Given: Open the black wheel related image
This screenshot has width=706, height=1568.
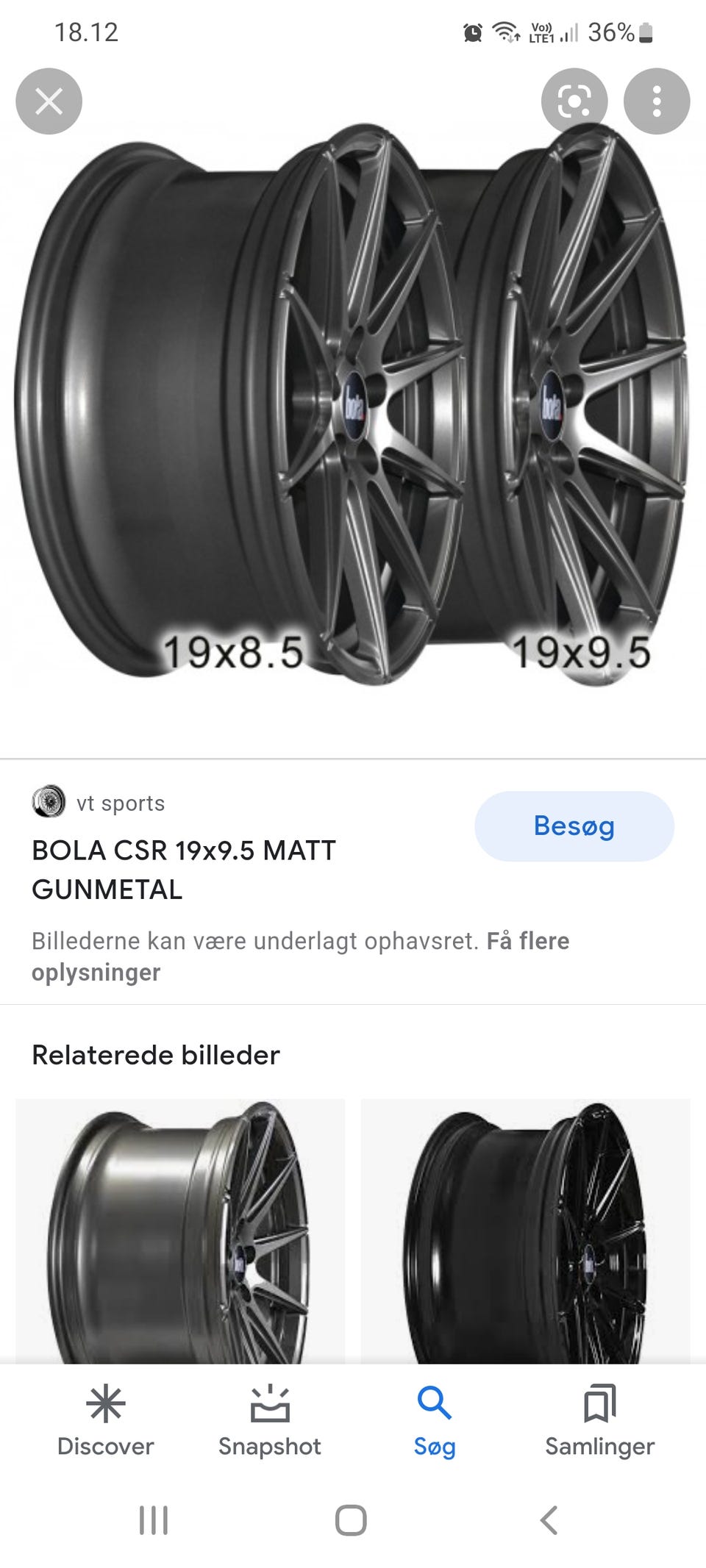Looking at the screenshot, I should (525, 1231).
